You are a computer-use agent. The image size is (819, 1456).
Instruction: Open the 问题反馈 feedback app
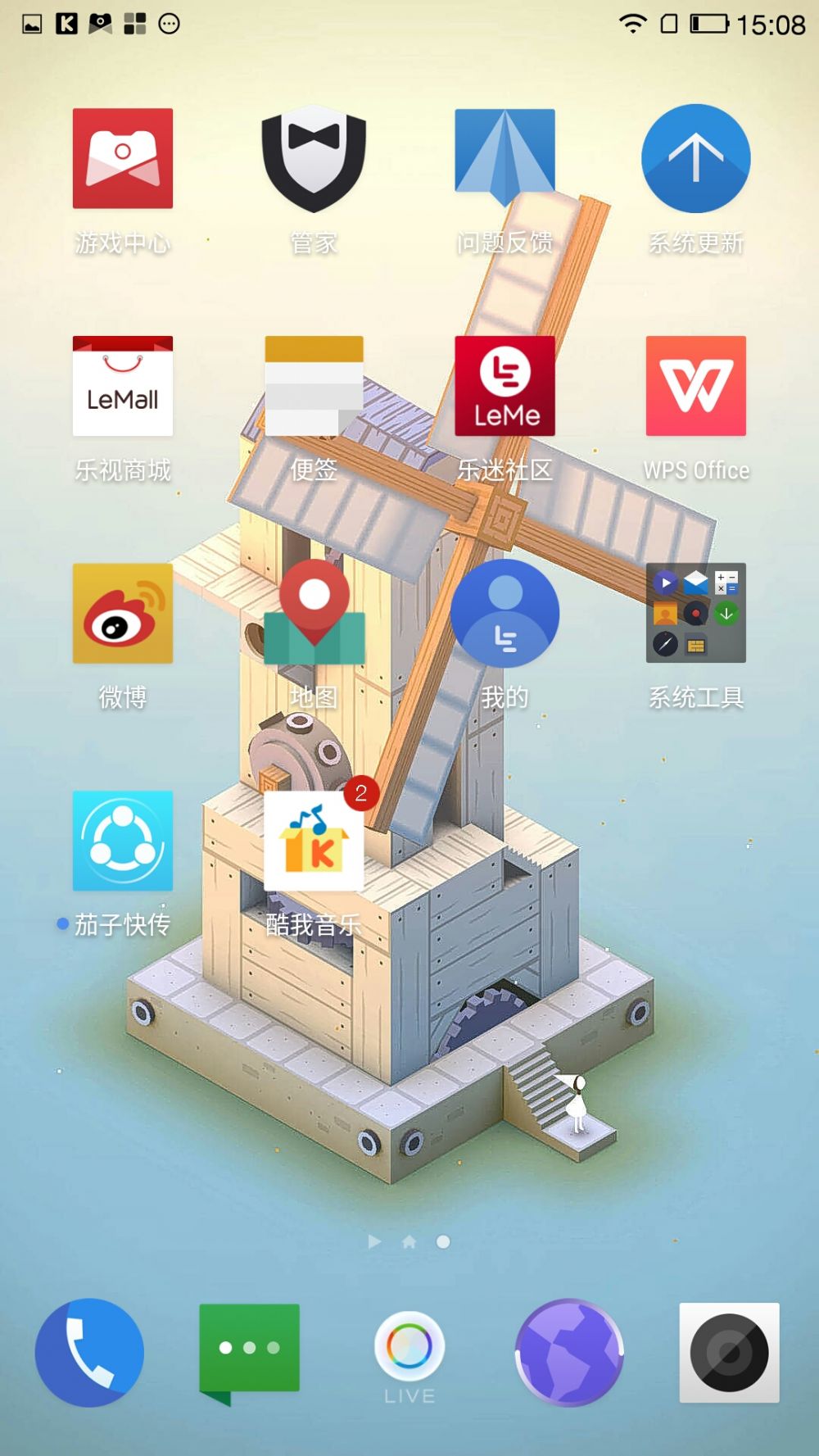[505, 159]
